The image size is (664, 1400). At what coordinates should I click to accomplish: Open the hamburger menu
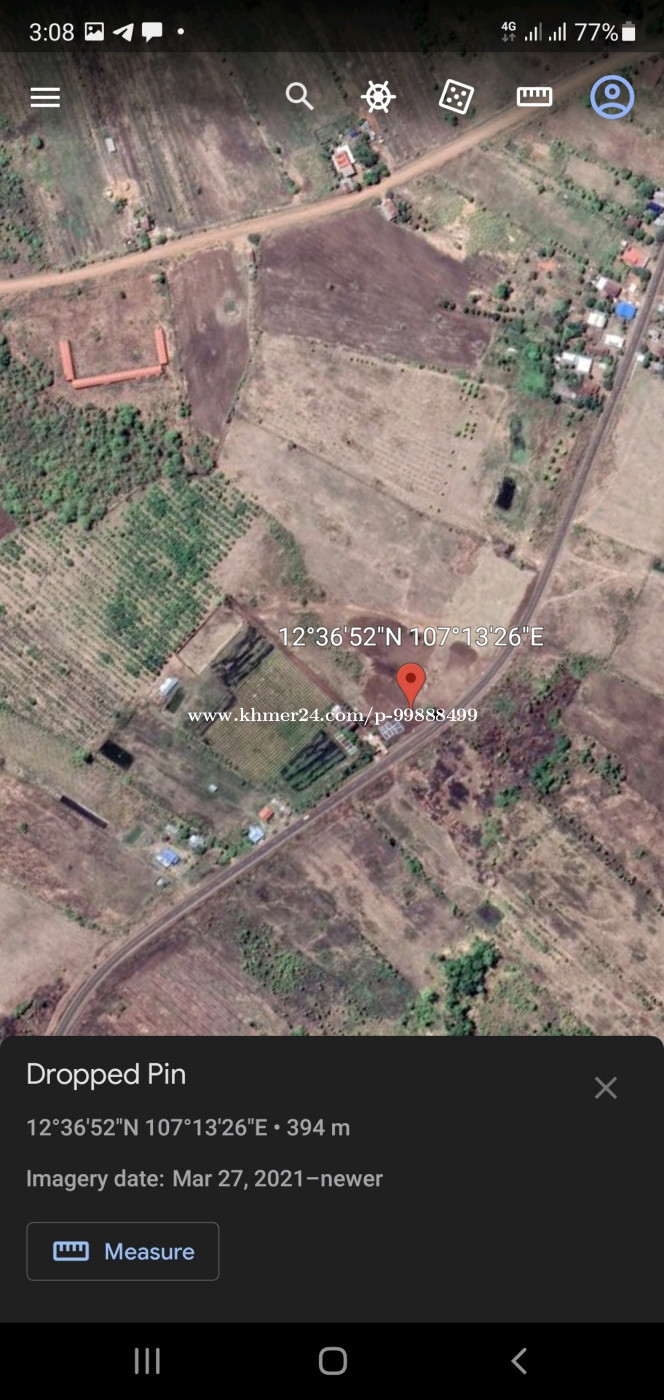[45, 97]
